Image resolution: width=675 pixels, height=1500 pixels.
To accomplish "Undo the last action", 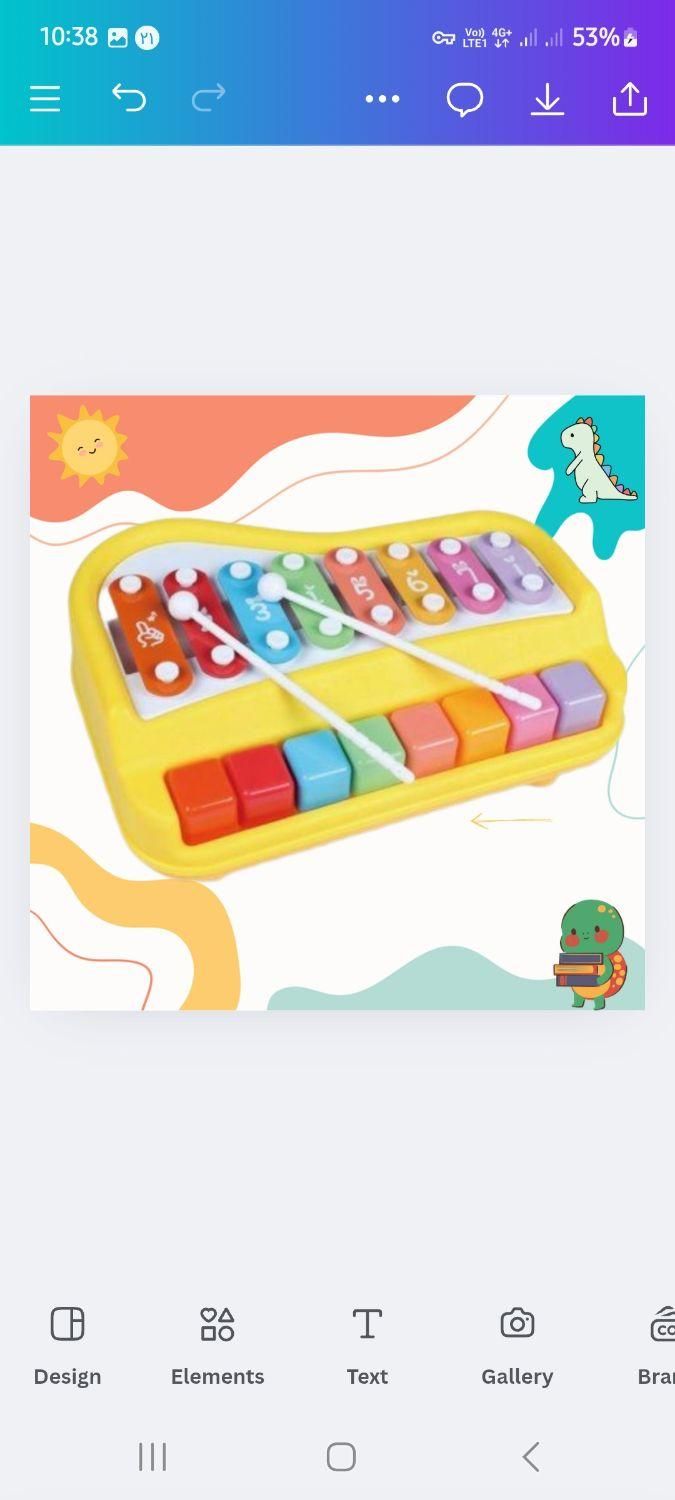I will (x=129, y=98).
